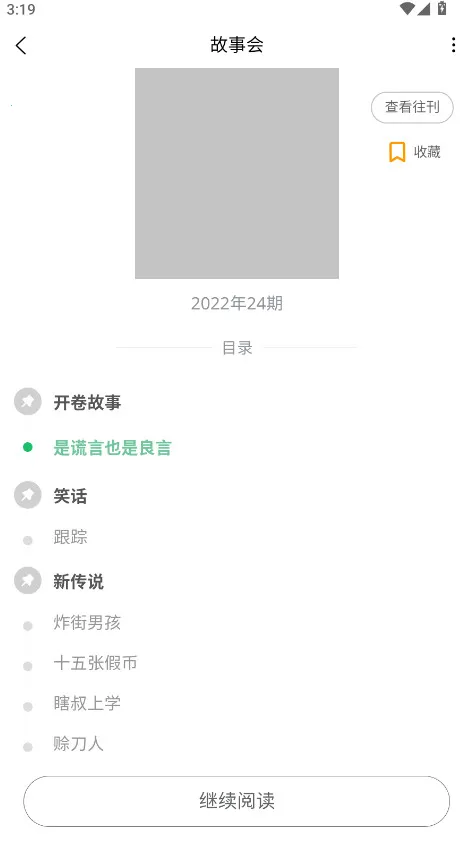Viewport: 472px width, 844px height.
Task: Open the story 赊刀人
Action: coord(78,744)
